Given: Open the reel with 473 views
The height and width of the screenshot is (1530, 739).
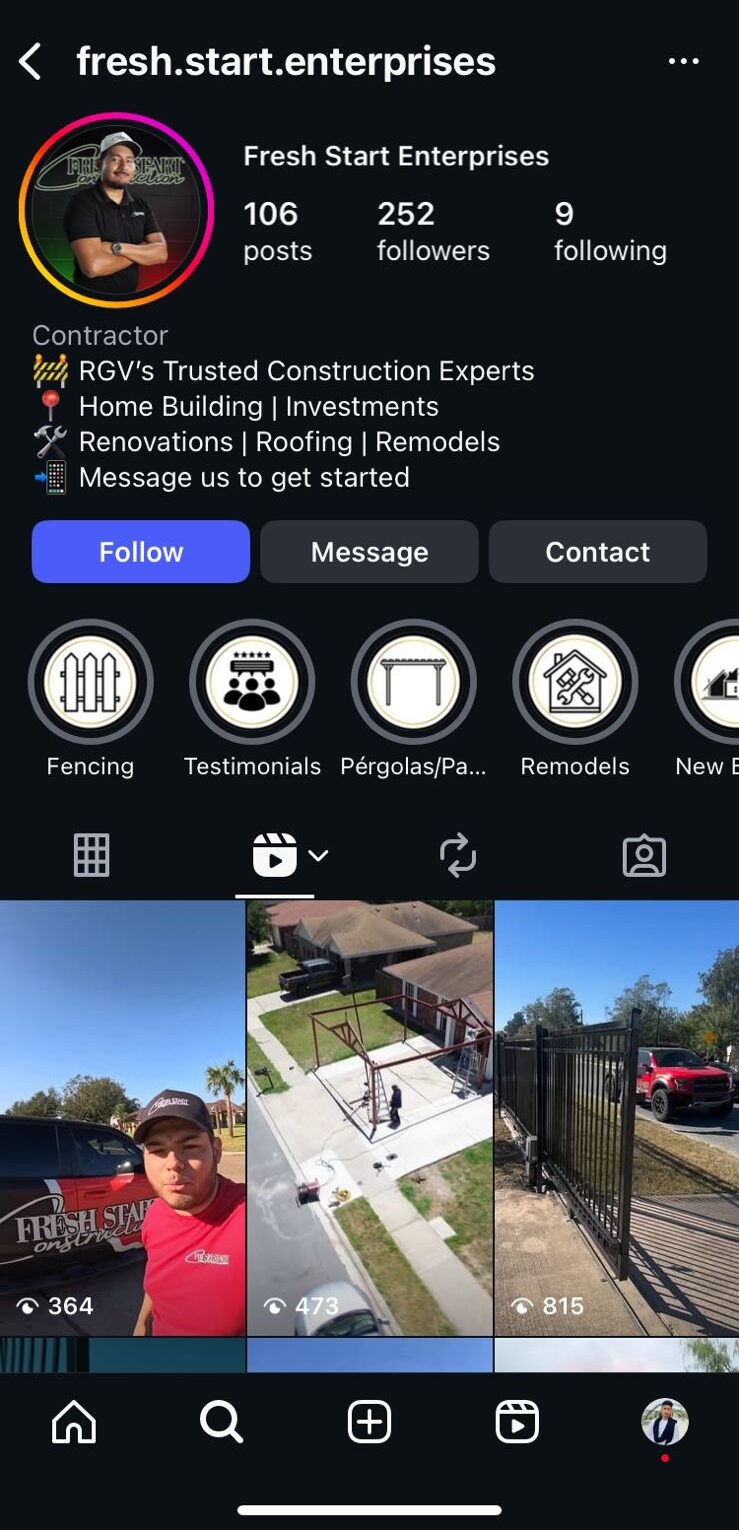Looking at the screenshot, I should [370, 1118].
